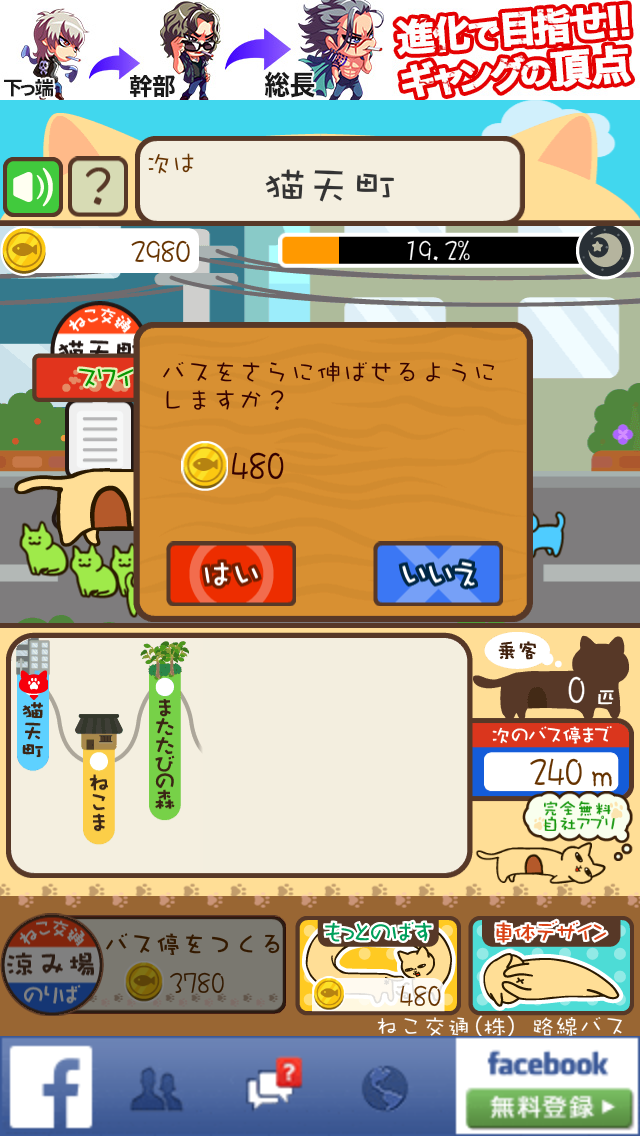Toggle the sound speaker button

33,187
